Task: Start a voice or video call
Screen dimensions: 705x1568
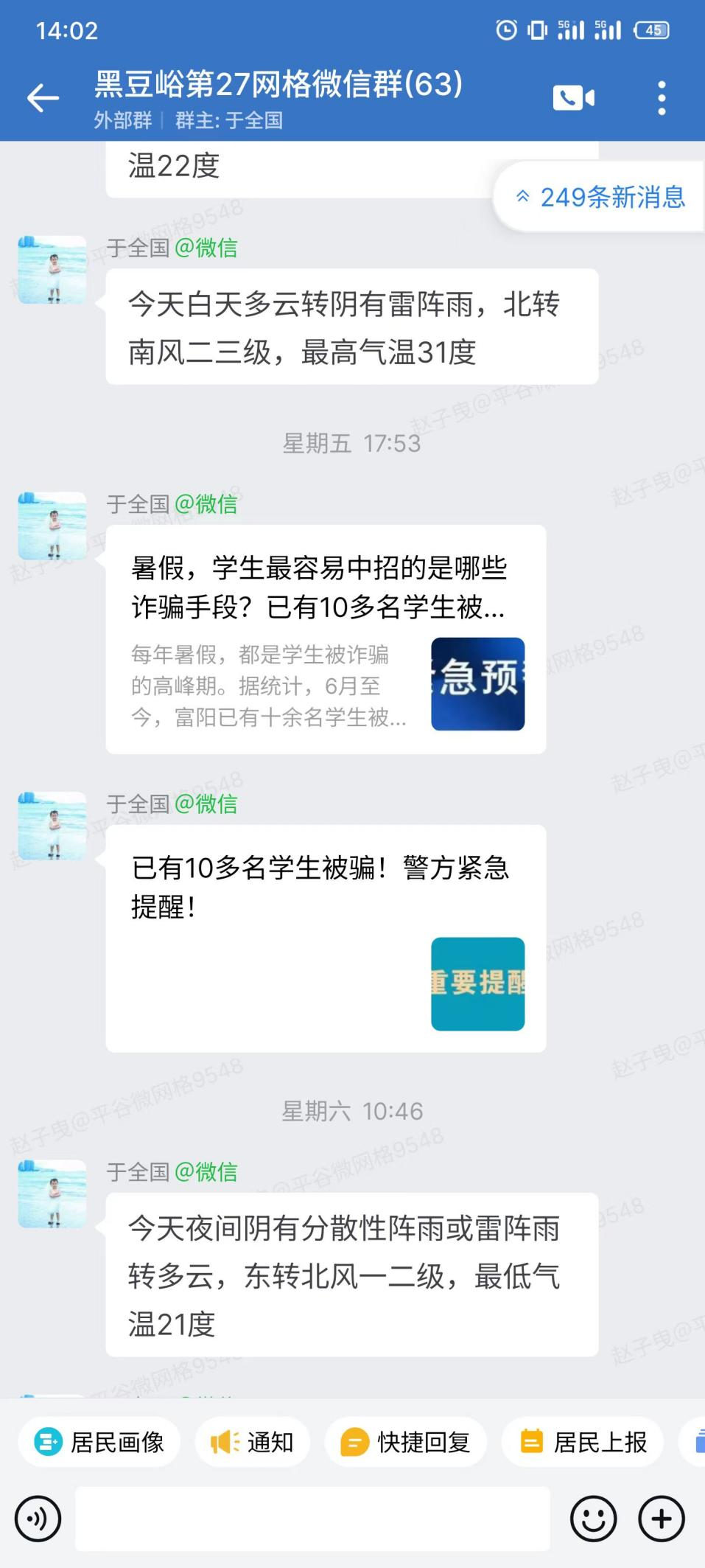Action: coord(573,98)
